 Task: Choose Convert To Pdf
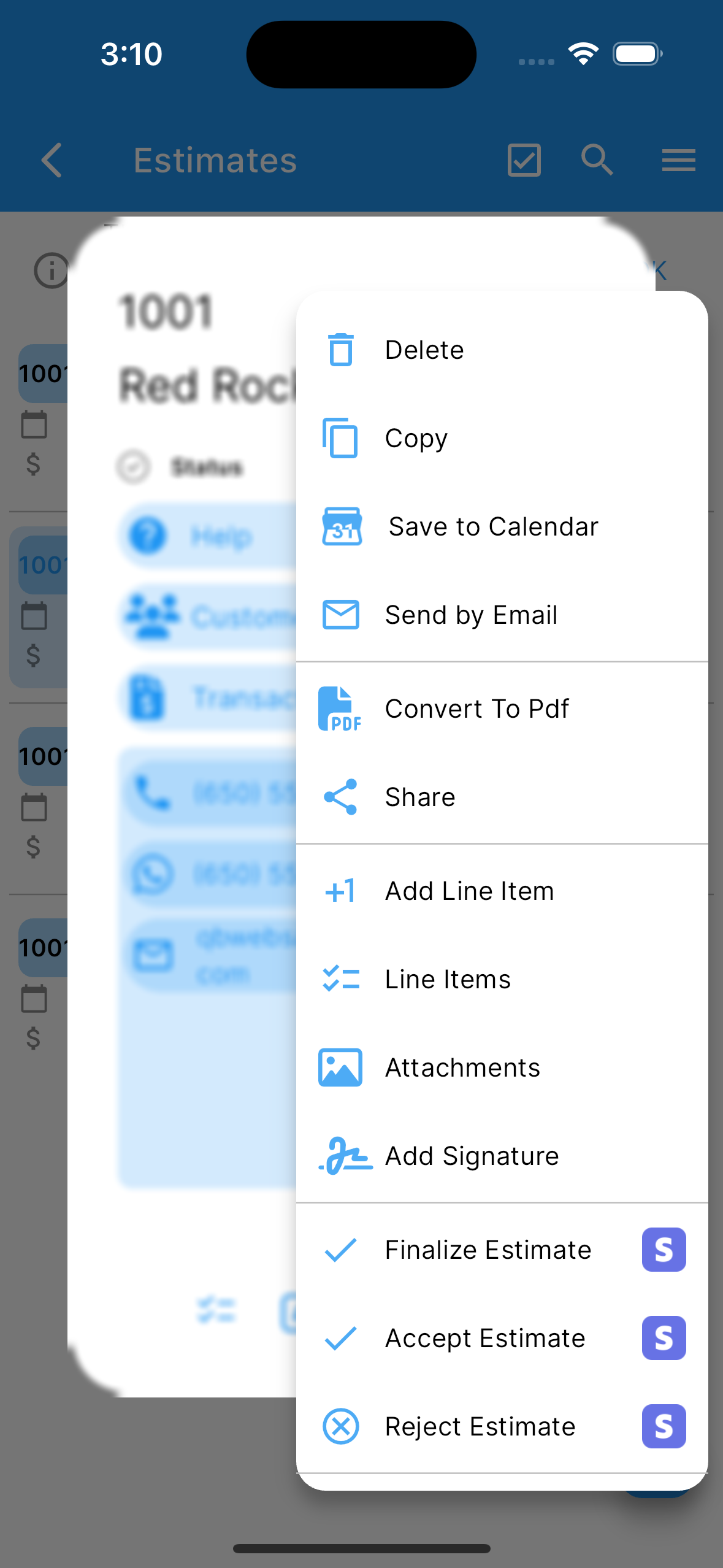point(502,709)
